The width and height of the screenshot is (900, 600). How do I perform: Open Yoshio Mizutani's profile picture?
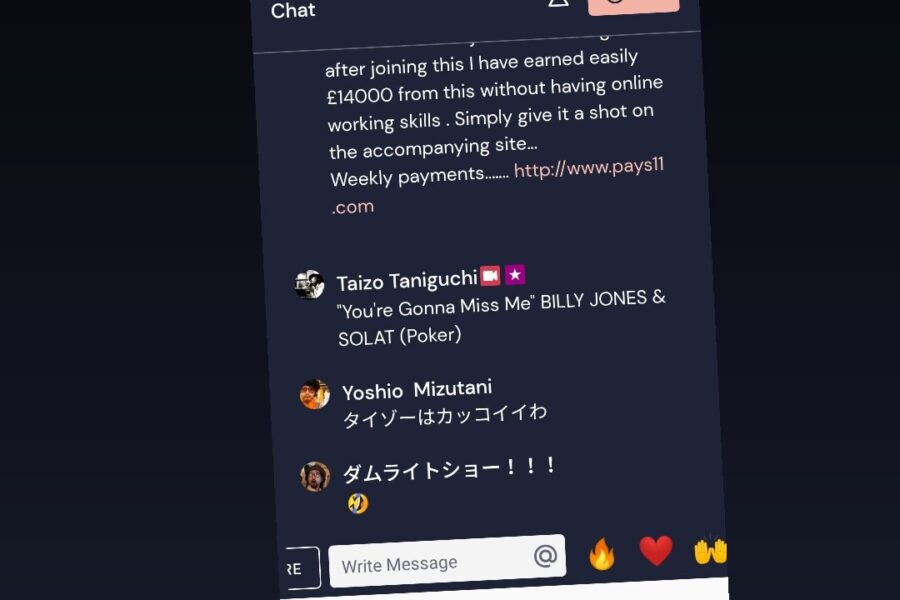315,394
